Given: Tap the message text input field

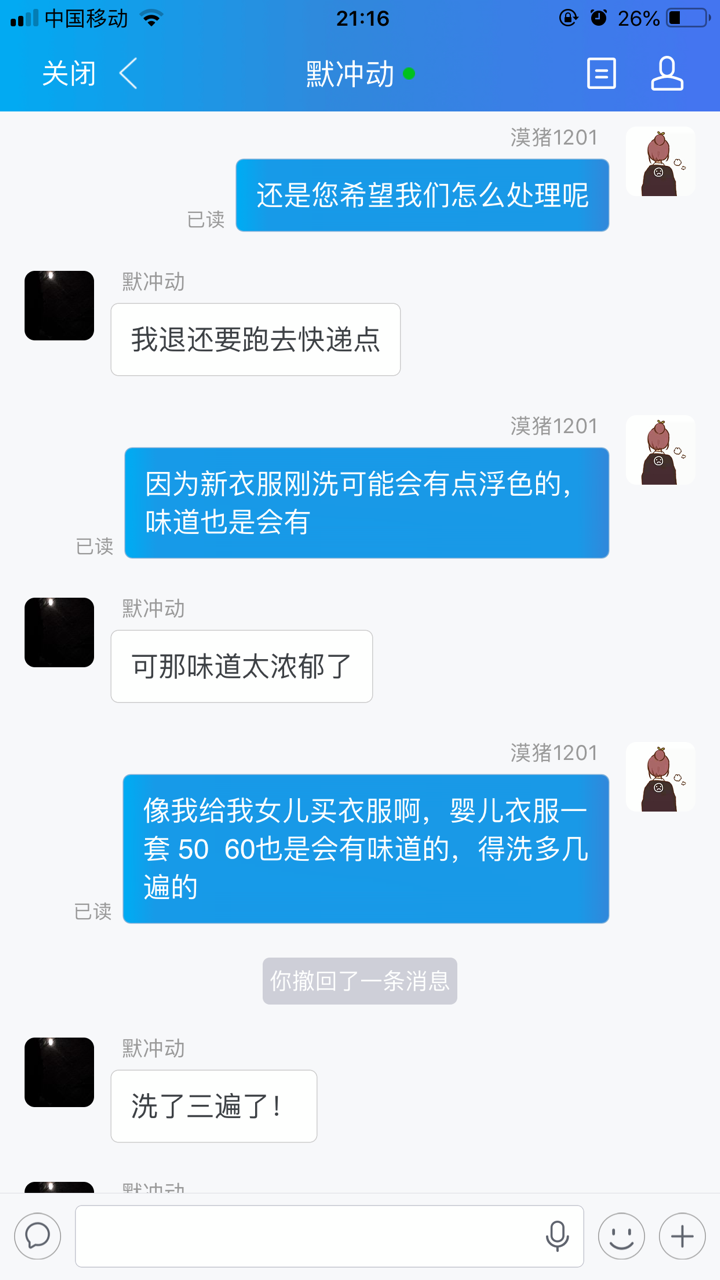Looking at the screenshot, I should click(x=310, y=1236).
